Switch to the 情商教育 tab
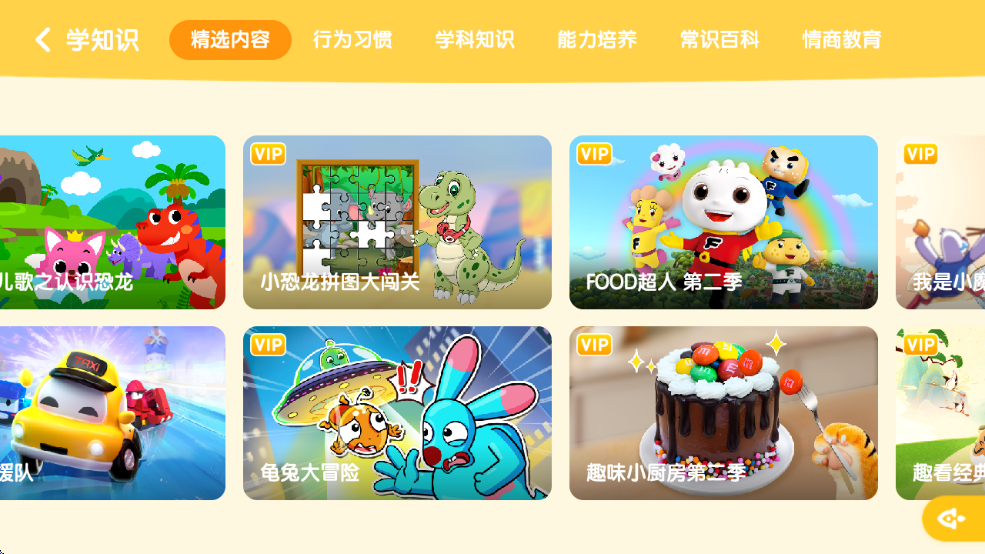This screenshot has height=554, width=985. tap(842, 40)
